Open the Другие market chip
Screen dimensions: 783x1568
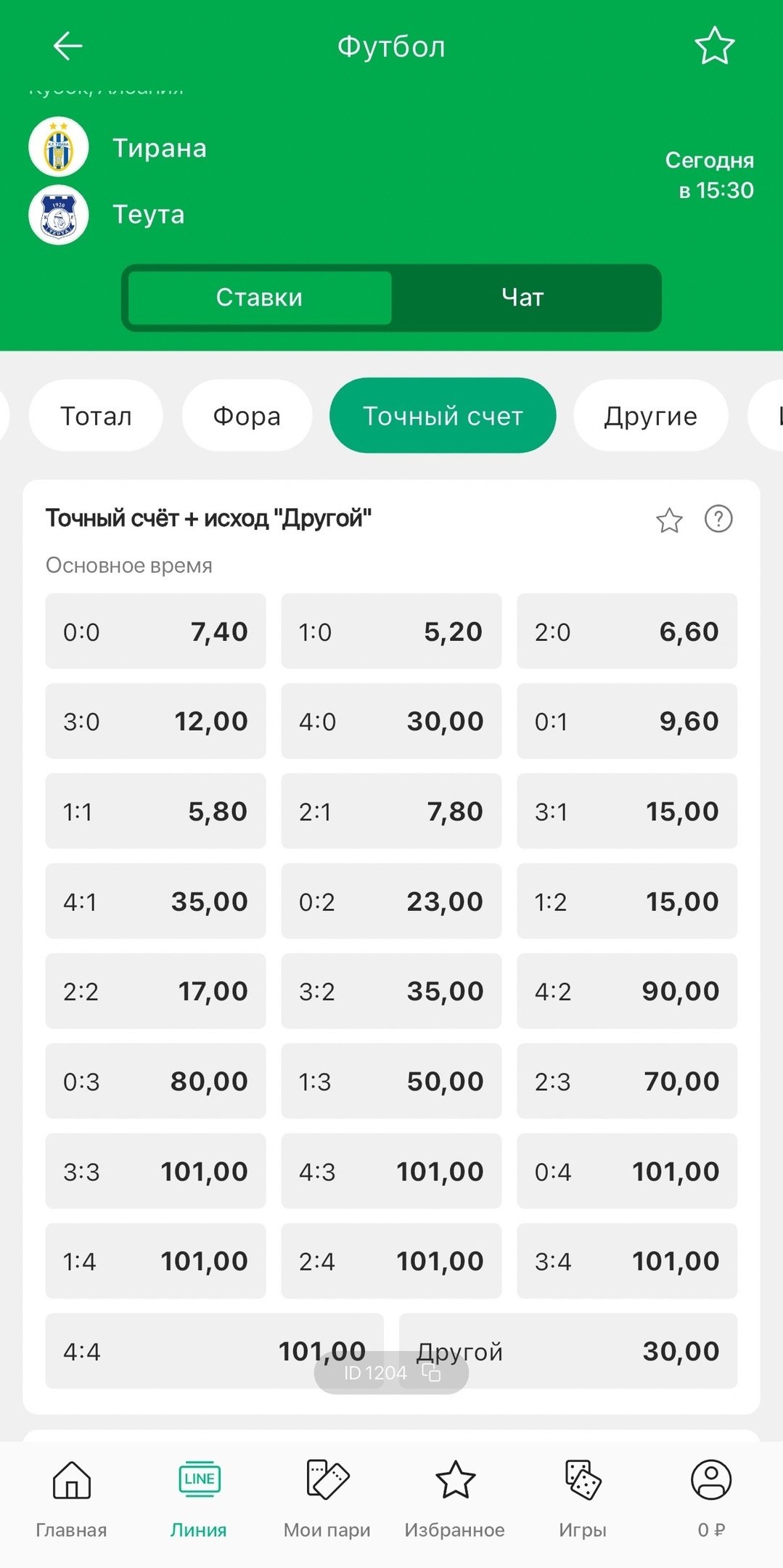coord(650,416)
